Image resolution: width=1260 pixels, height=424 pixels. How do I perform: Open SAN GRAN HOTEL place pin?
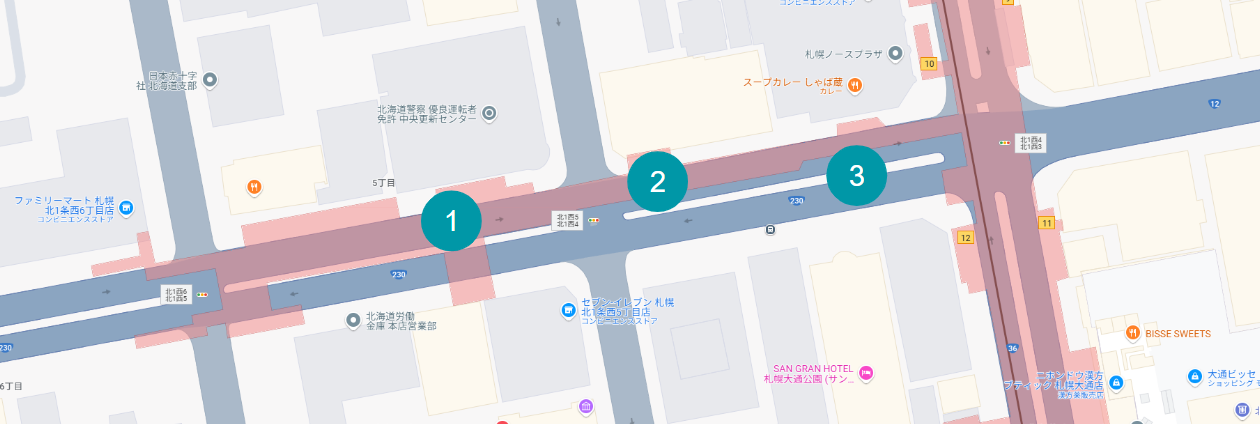pyautogui.click(x=866, y=373)
